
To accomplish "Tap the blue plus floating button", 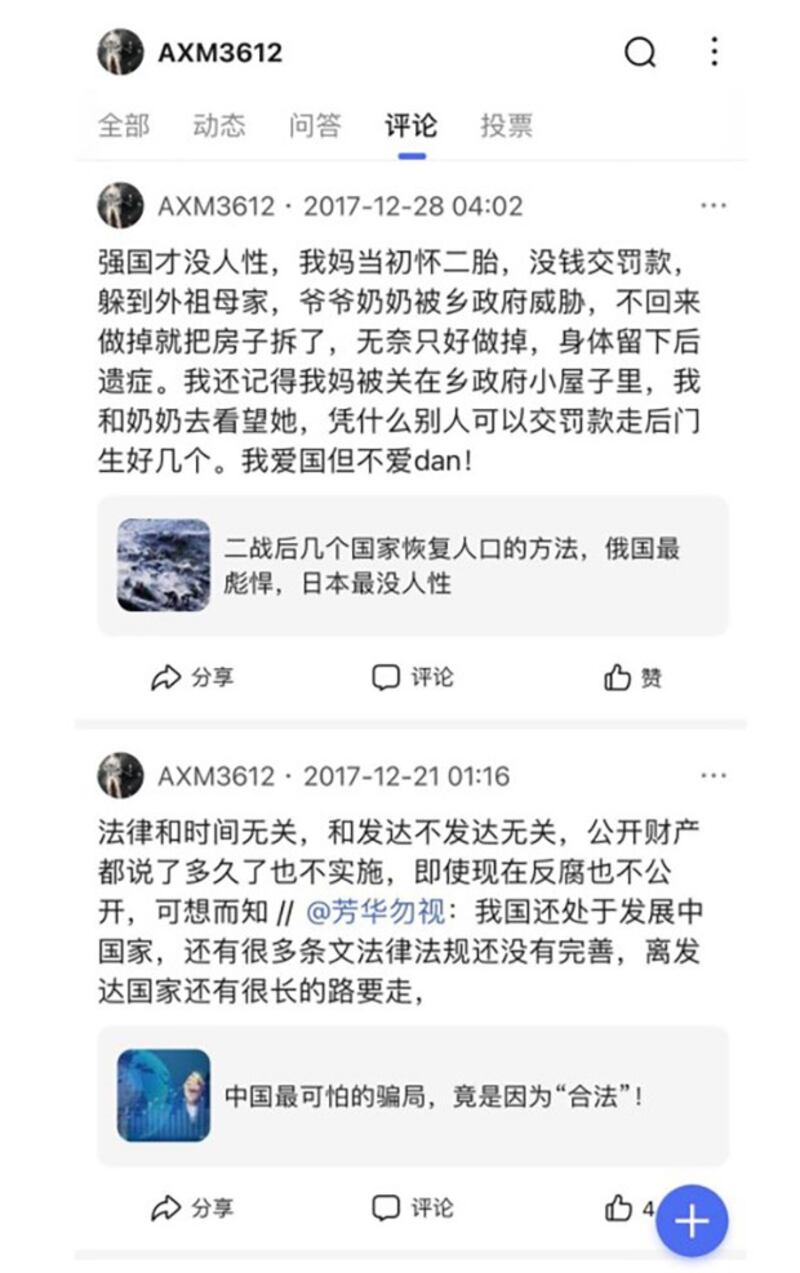I will click(692, 1220).
